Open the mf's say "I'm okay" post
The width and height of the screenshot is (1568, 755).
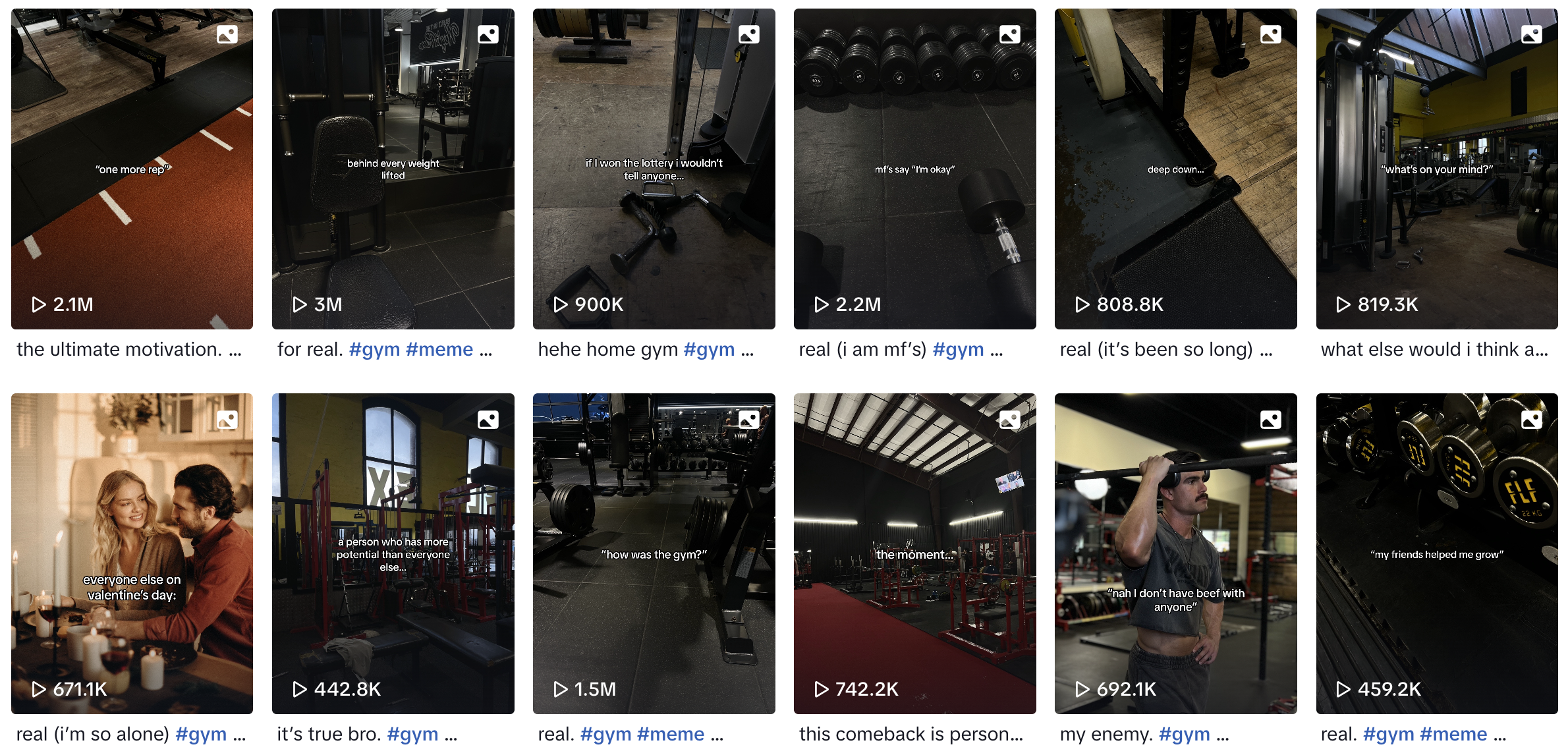[914, 169]
